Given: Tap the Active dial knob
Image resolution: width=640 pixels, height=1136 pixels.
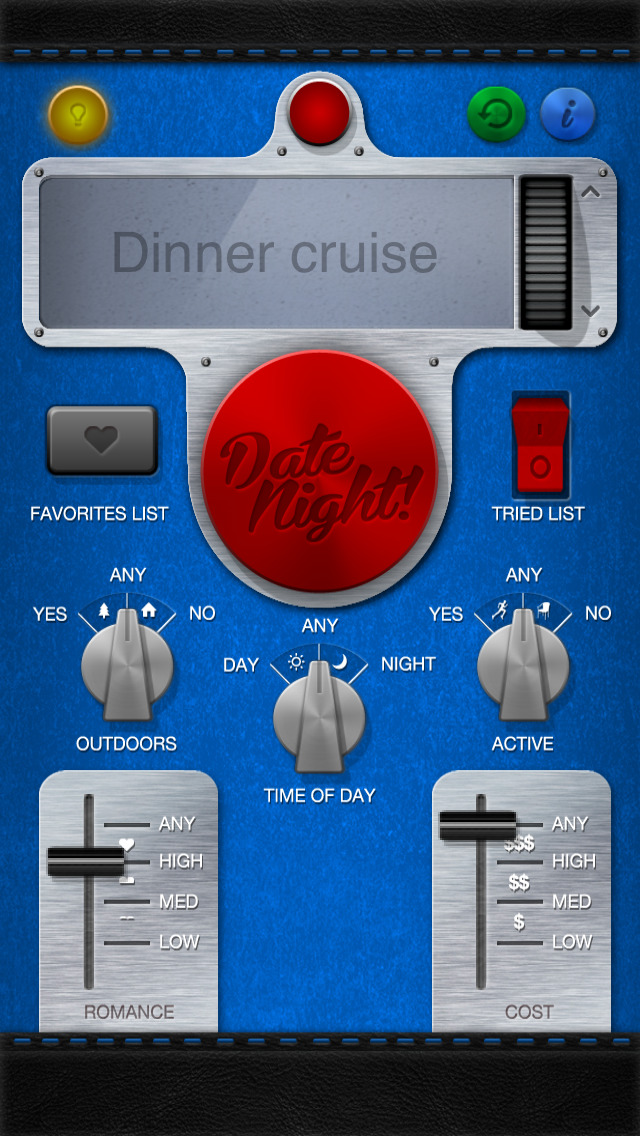Looking at the screenshot, I should click(x=523, y=662).
